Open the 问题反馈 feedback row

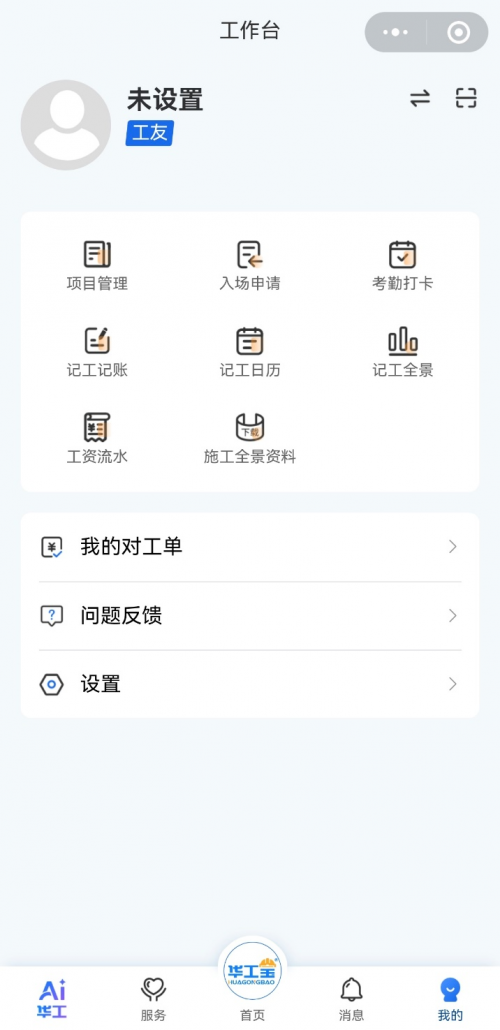250,616
